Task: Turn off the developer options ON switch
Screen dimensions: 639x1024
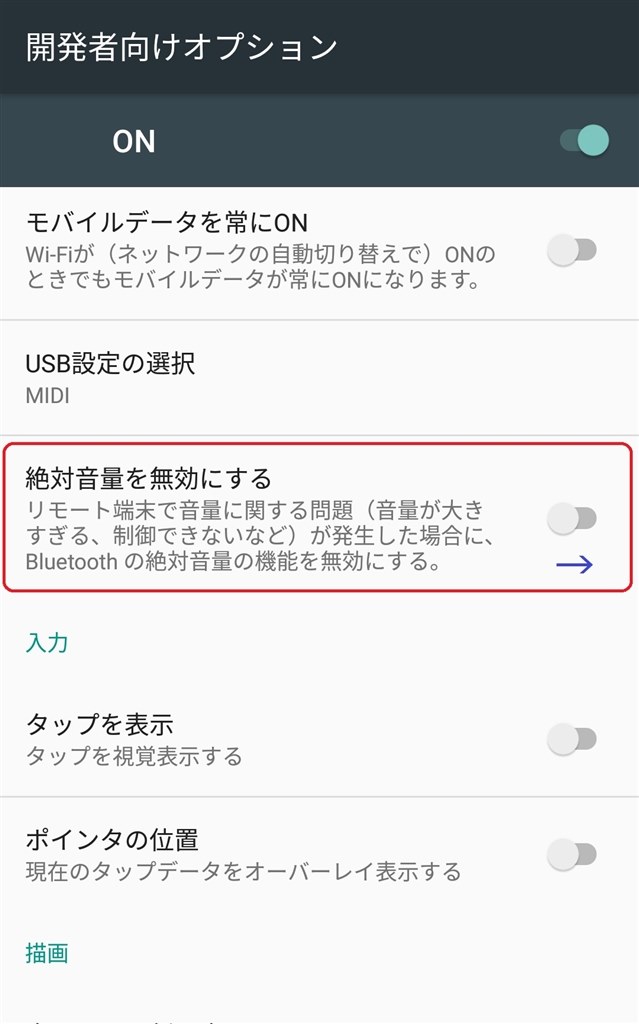Action: pyautogui.click(x=584, y=140)
